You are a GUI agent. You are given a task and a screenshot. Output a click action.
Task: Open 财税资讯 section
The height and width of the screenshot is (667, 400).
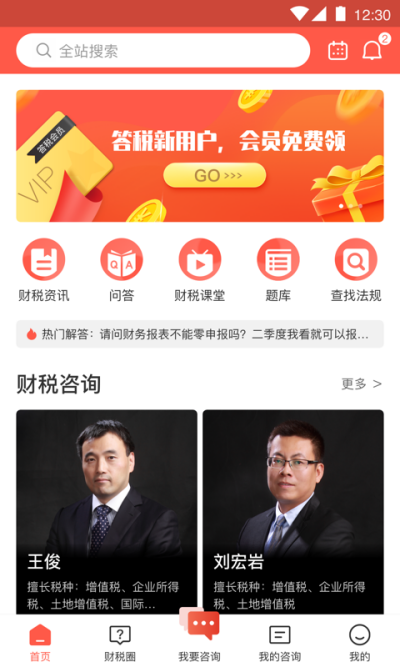point(44,270)
